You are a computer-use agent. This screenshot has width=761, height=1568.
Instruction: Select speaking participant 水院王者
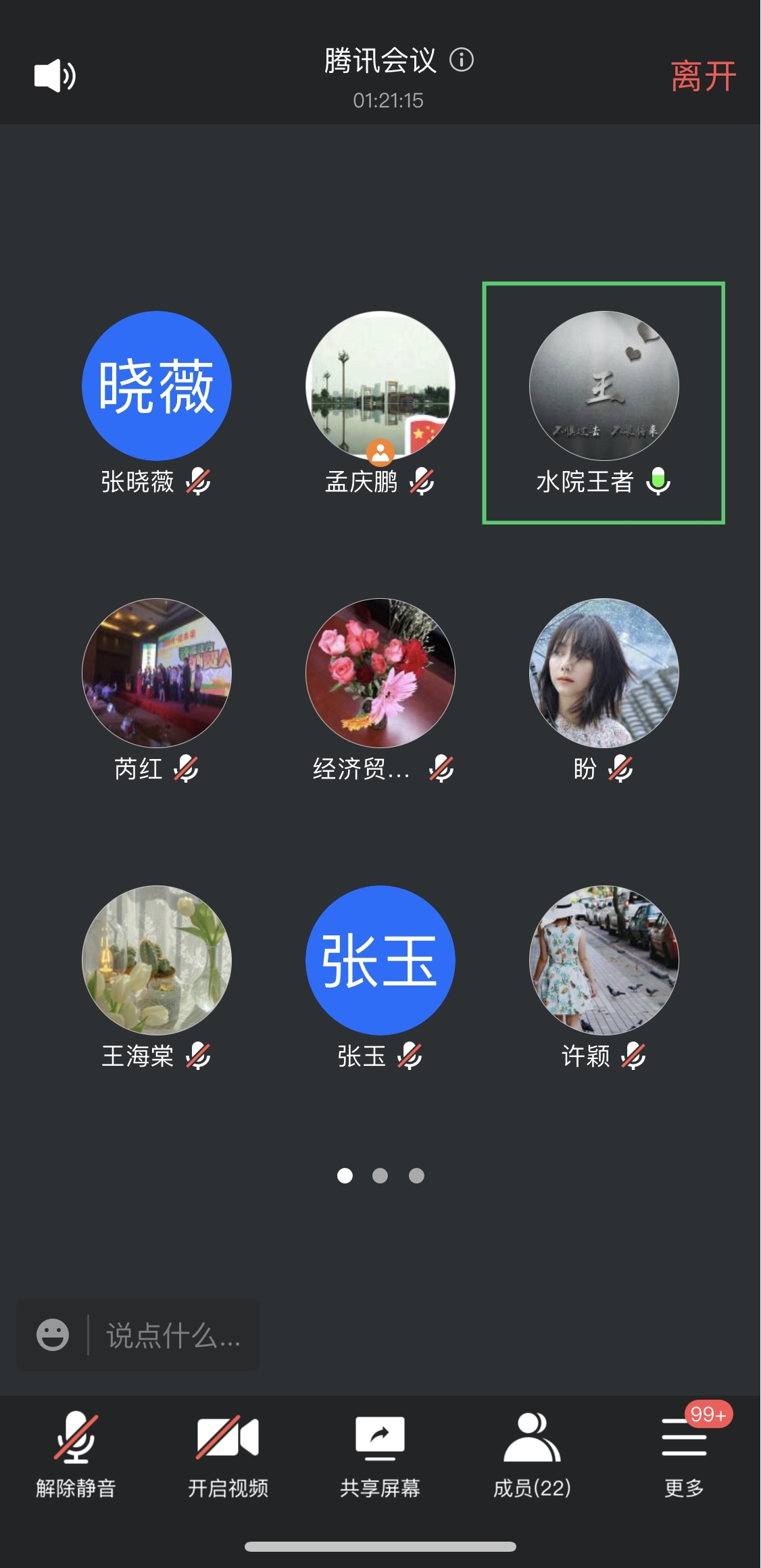coord(604,387)
